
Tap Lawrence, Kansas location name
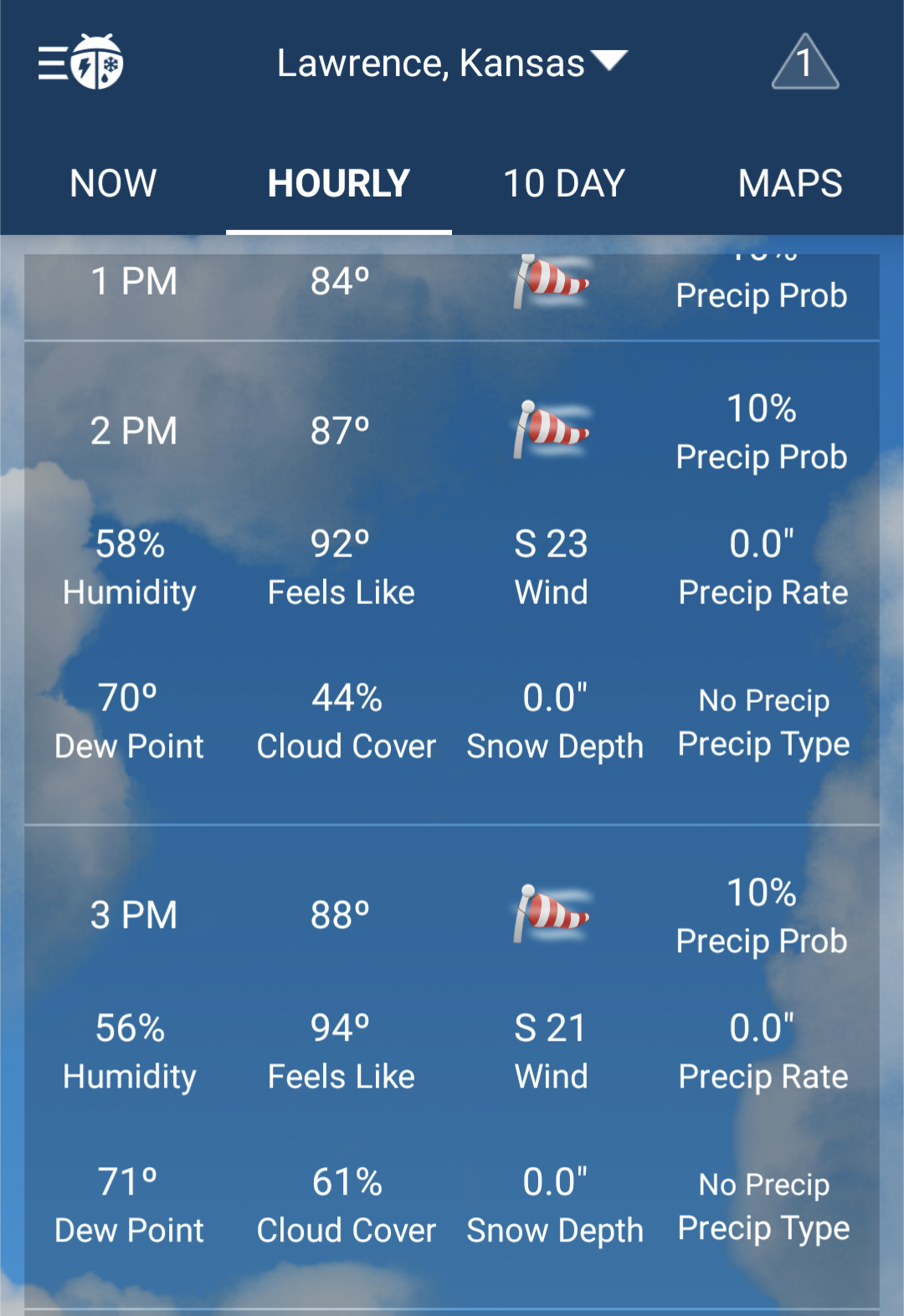point(431,62)
